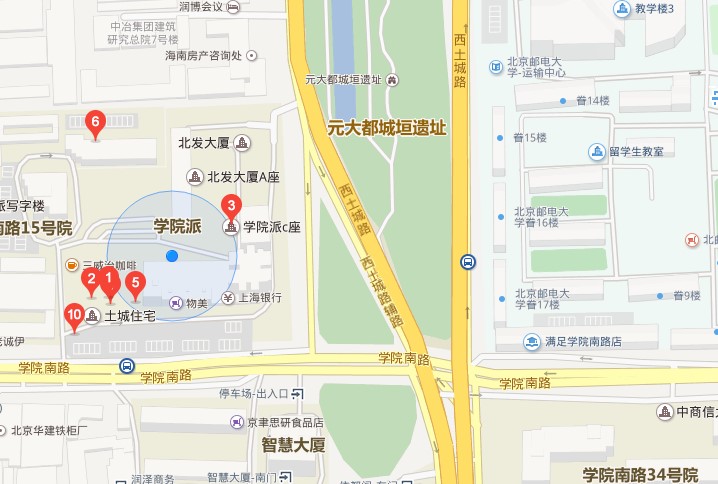
Task: Open red map marker number 2
Action: point(91,280)
